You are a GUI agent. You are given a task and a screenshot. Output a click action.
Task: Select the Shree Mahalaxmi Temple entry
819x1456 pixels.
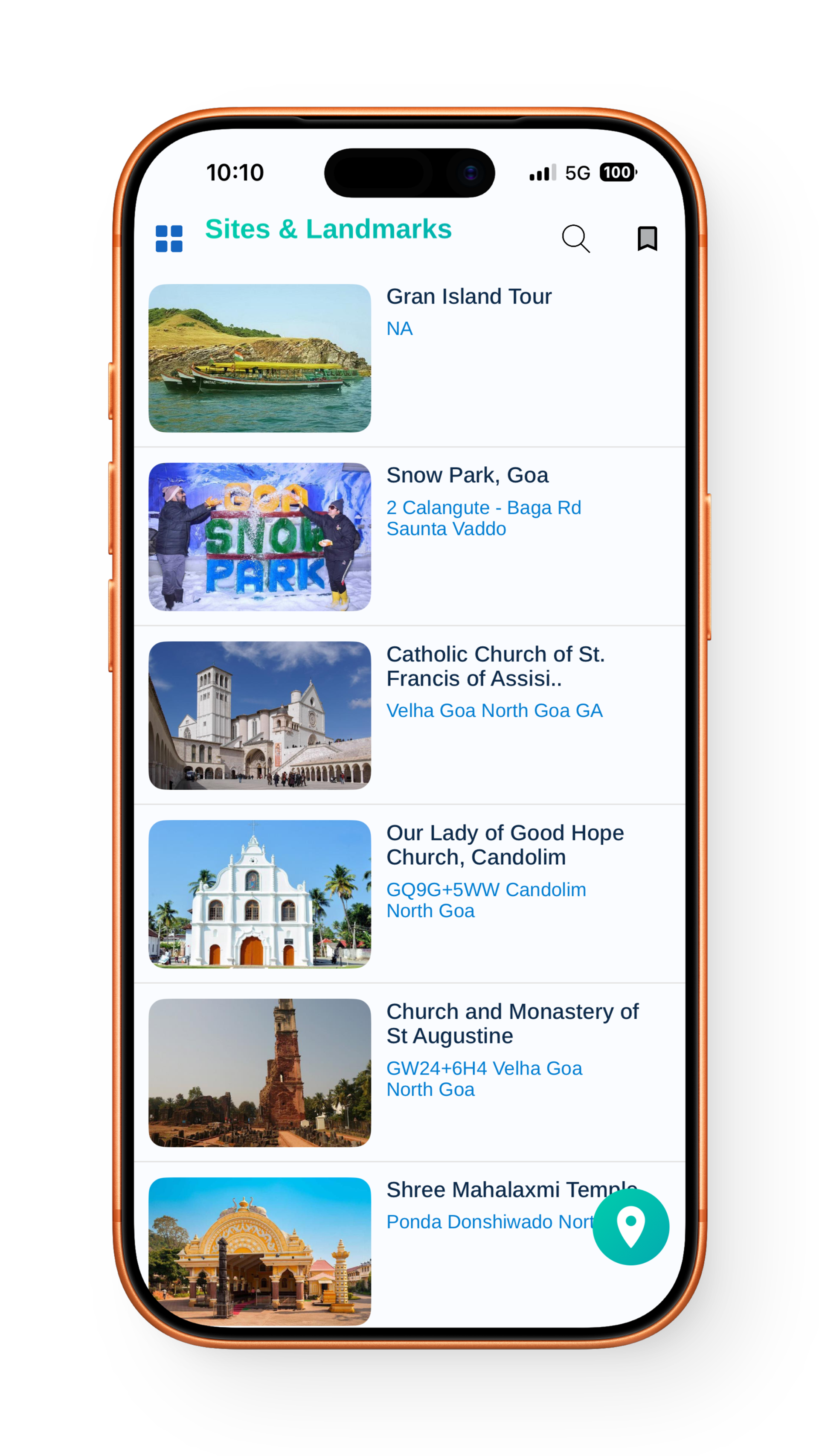coord(486,1190)
